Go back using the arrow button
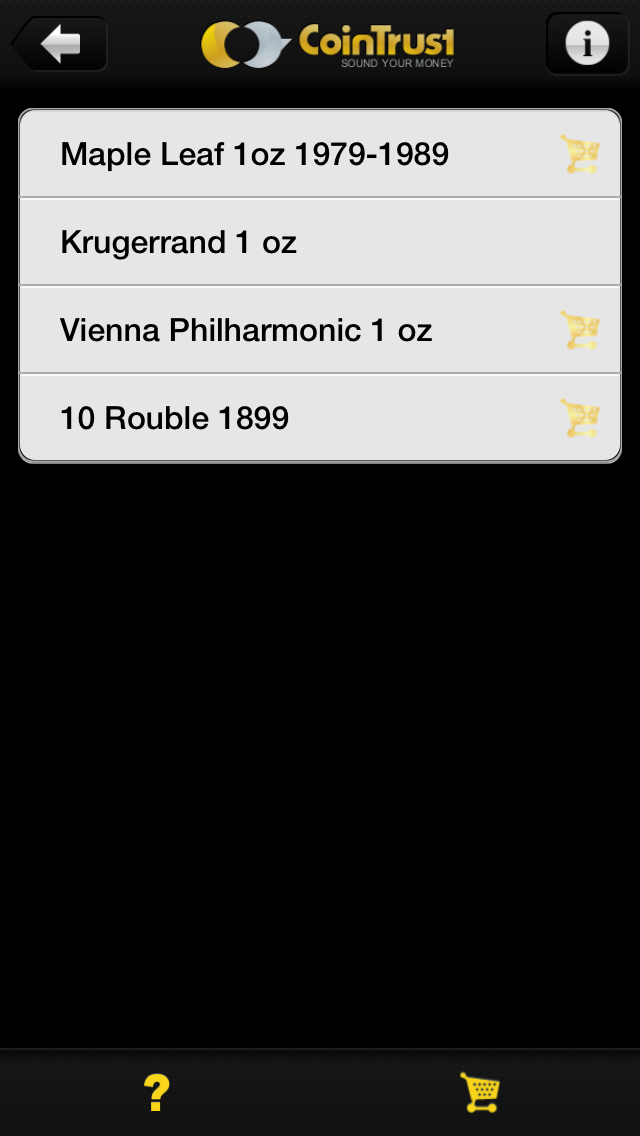640x1136 pixels. click(60, 44)
